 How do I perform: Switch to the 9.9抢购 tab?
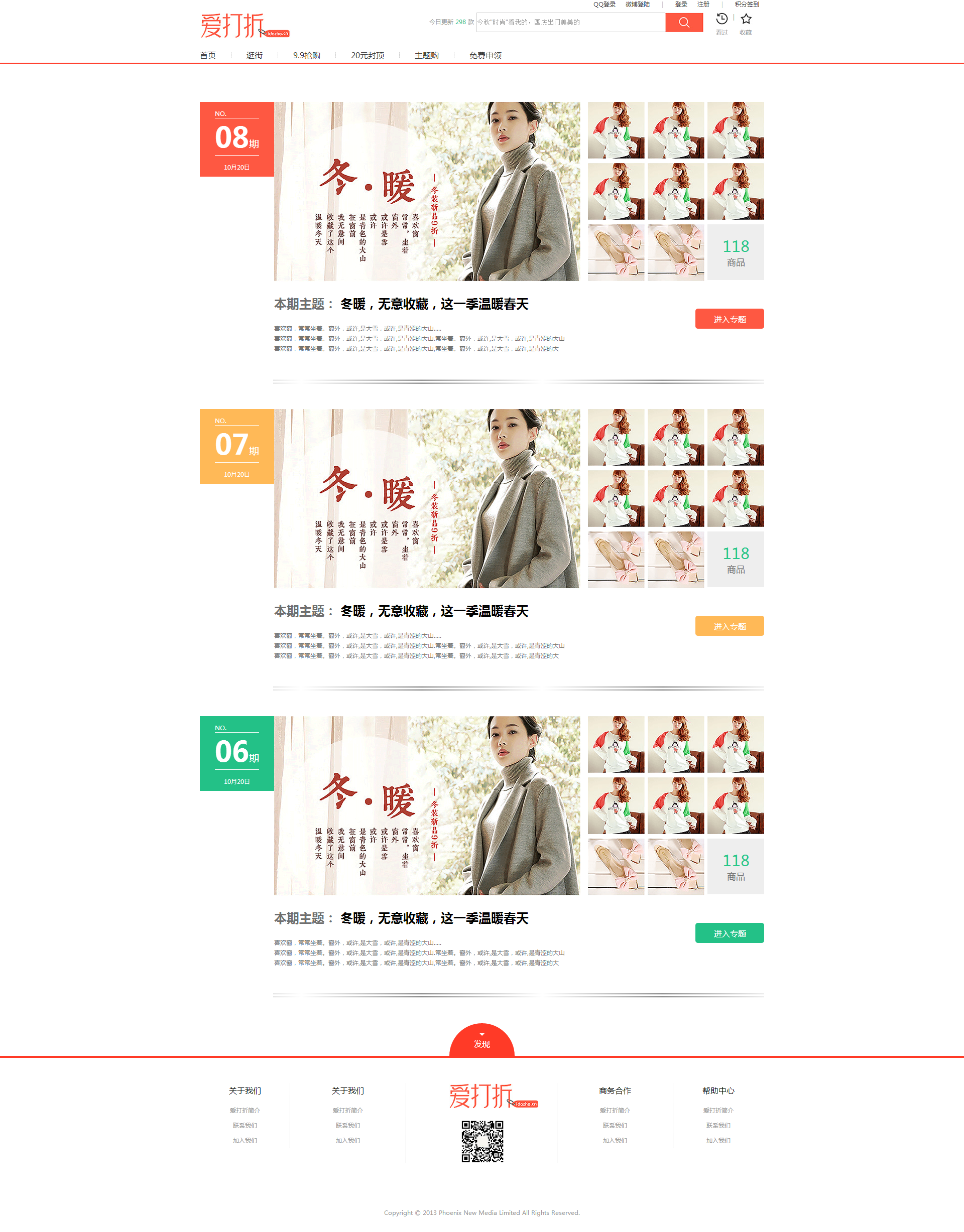[306, 55]
